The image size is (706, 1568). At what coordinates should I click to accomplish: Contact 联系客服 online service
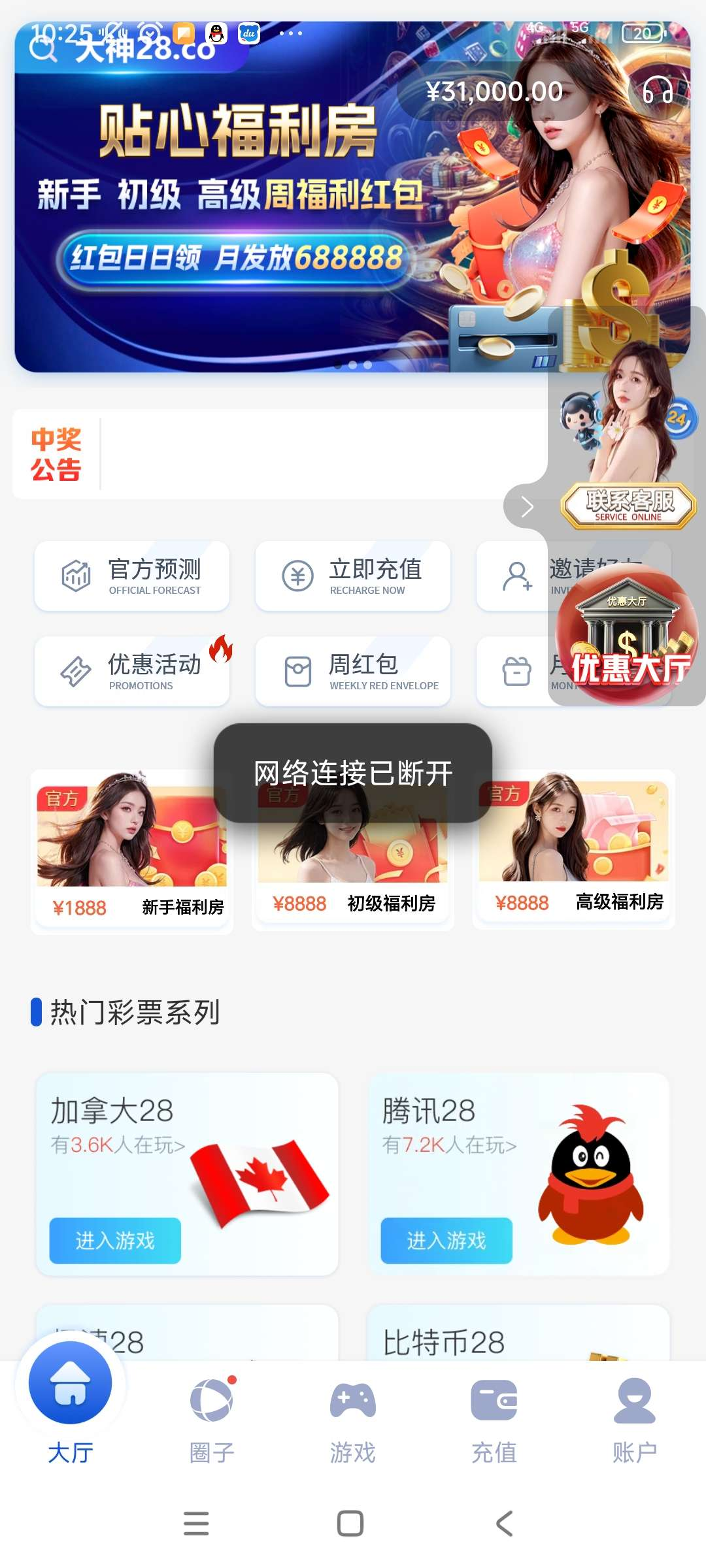(x=628, y=505)
